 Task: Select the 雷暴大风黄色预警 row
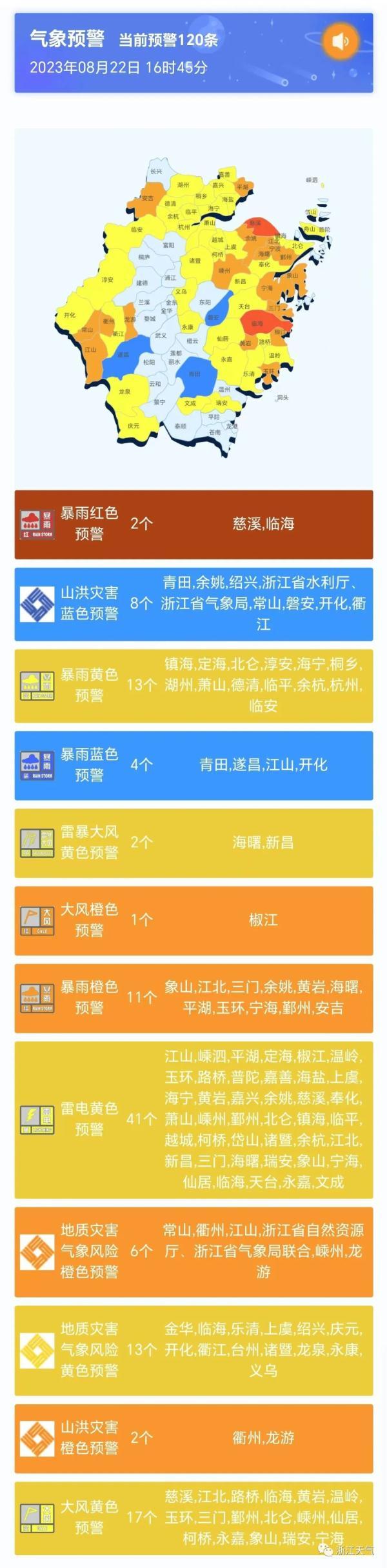193,842
